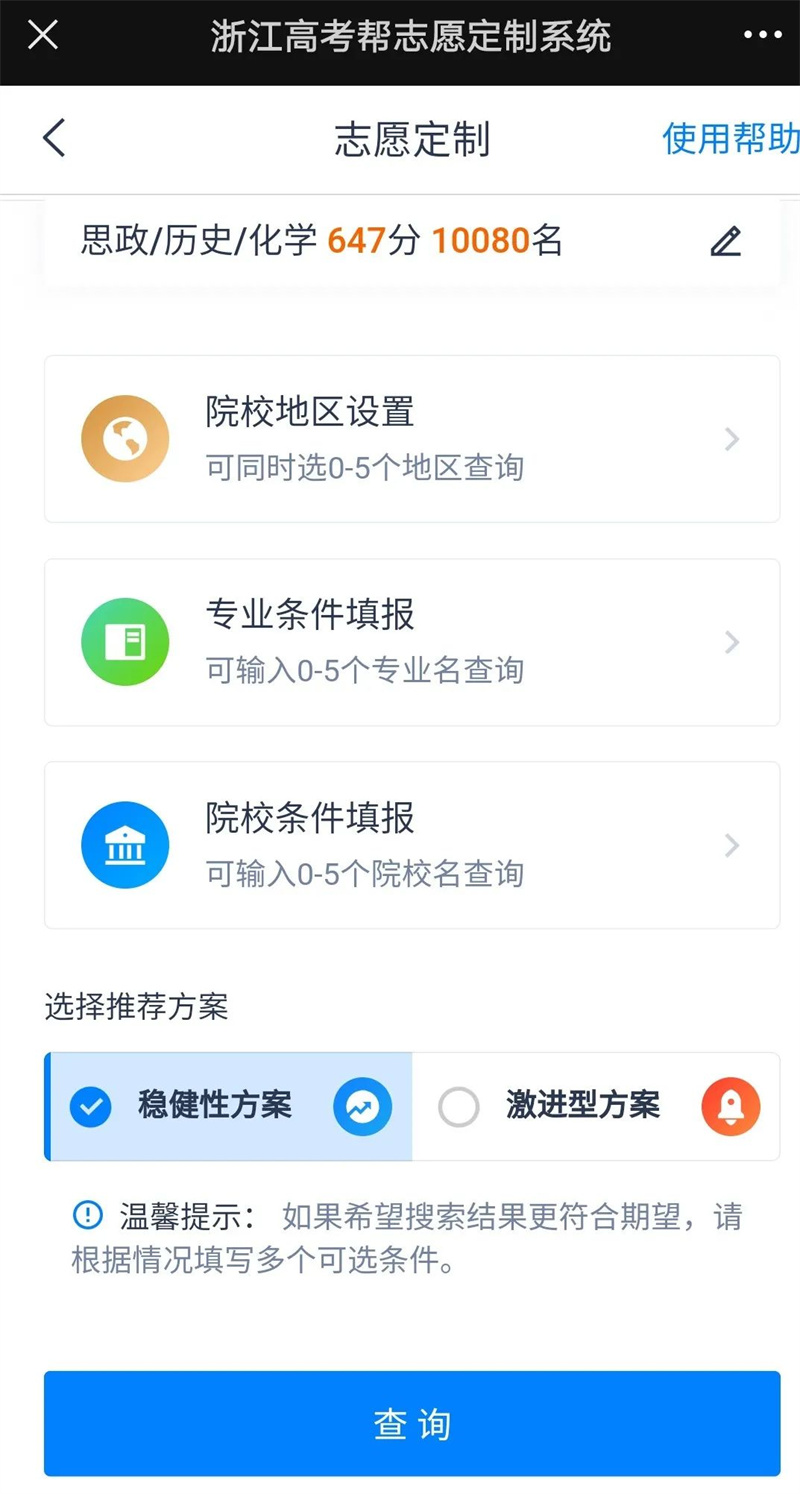
Task: Open 使用帮助 help link
Action: pyautogui.click(x=730, y=139)
